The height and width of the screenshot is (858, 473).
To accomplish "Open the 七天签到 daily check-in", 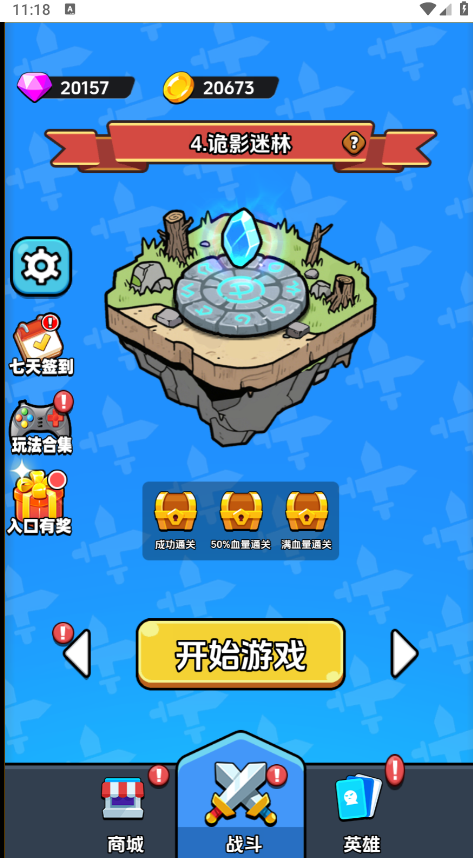I will click(x=41, y=346).
